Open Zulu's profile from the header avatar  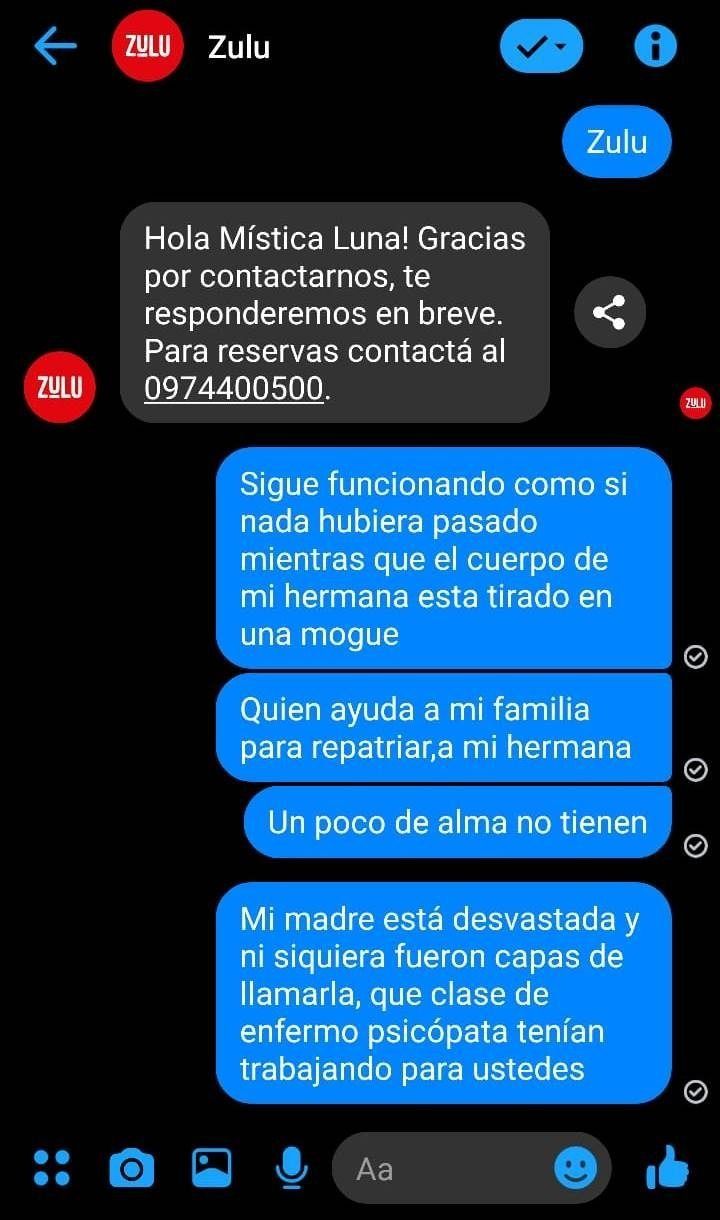[x=146, y=47]
